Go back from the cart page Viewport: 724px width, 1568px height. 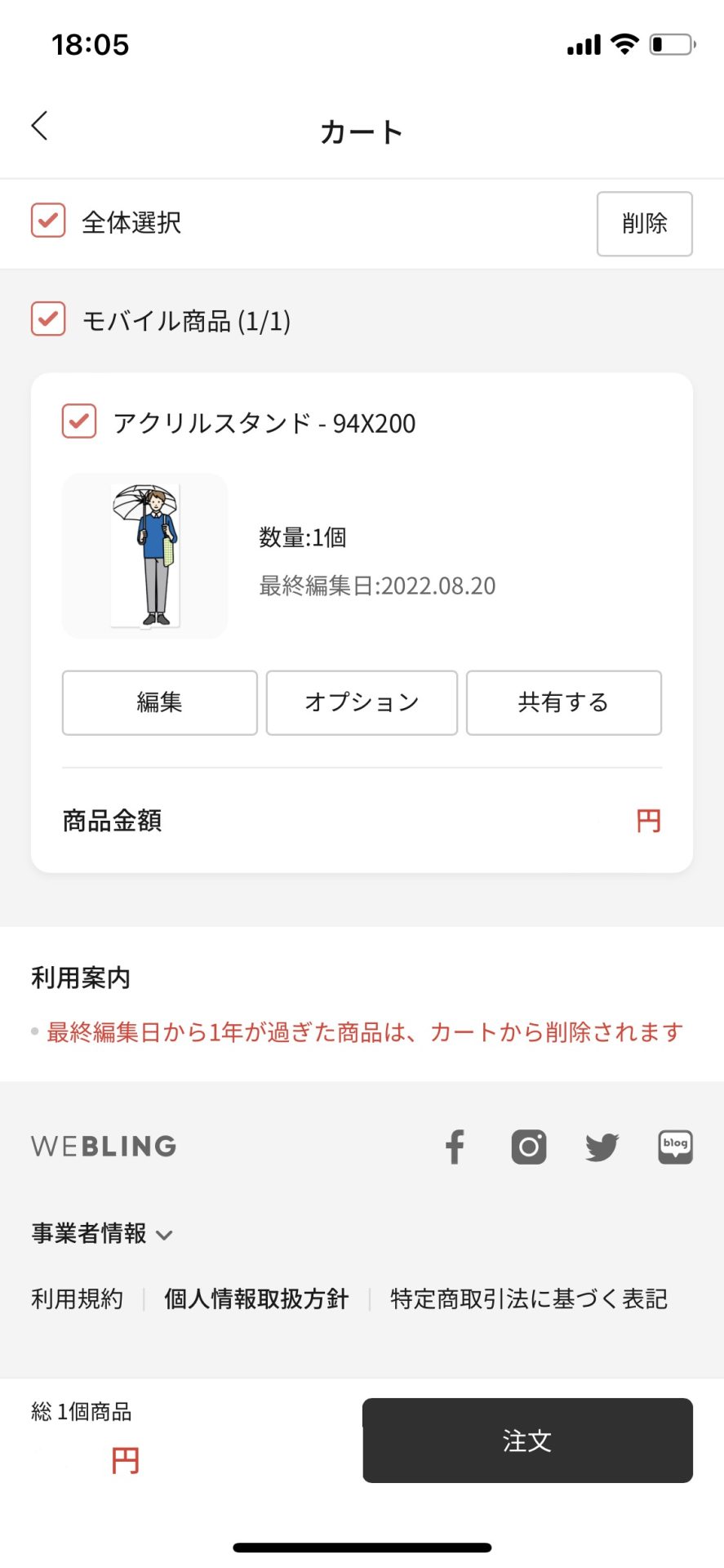point(39,126)
